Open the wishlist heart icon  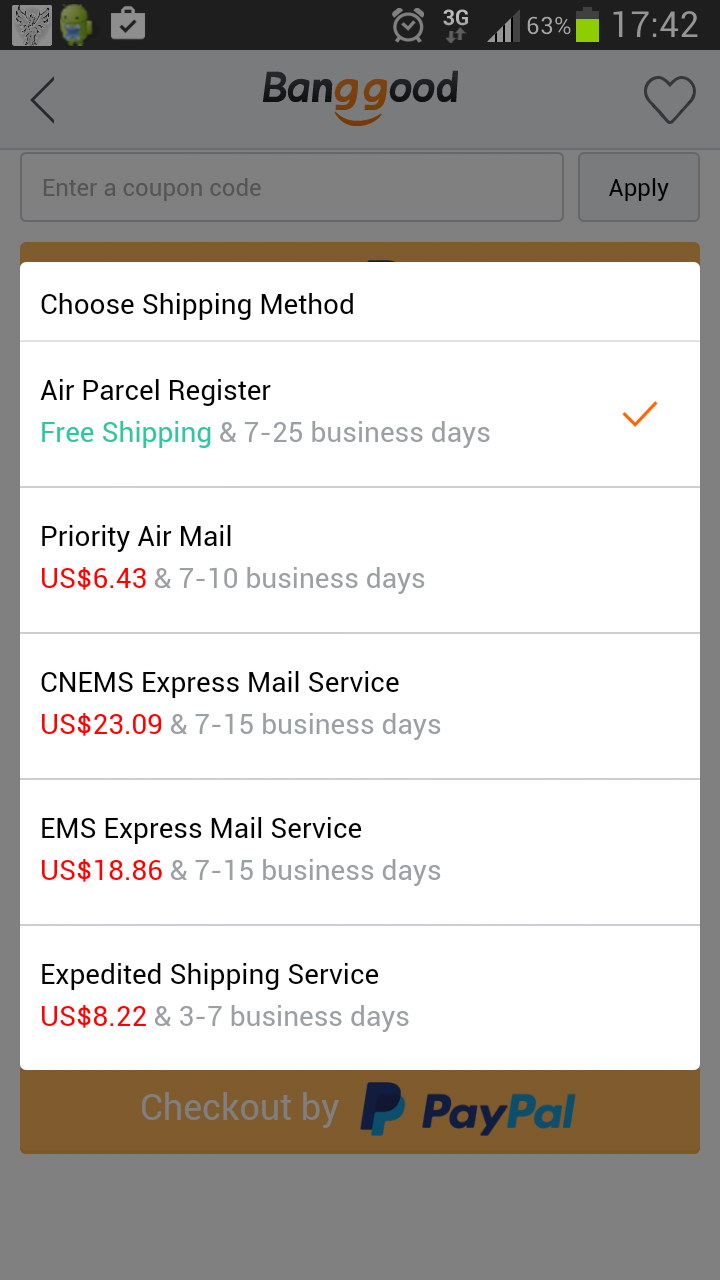[x=669, y=100]
